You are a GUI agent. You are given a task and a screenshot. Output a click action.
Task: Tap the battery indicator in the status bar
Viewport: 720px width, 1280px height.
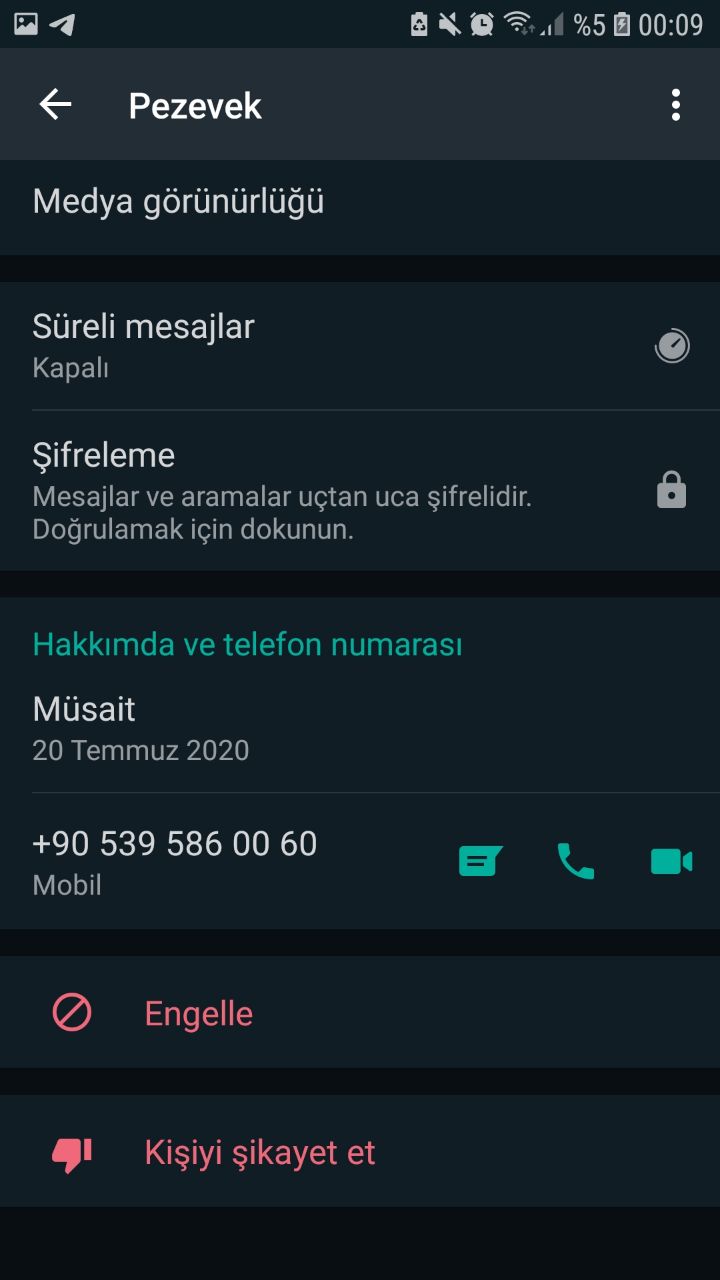click(622, 20)
